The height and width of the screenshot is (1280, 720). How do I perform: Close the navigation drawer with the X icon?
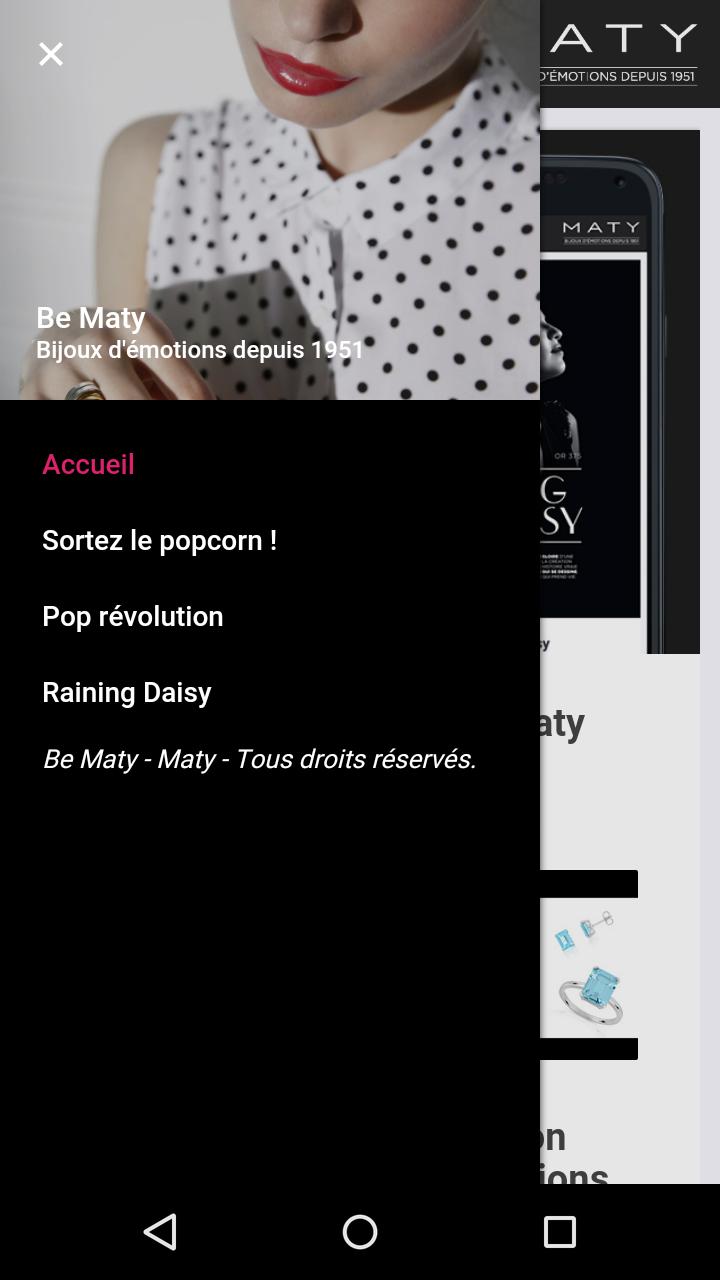50,54
